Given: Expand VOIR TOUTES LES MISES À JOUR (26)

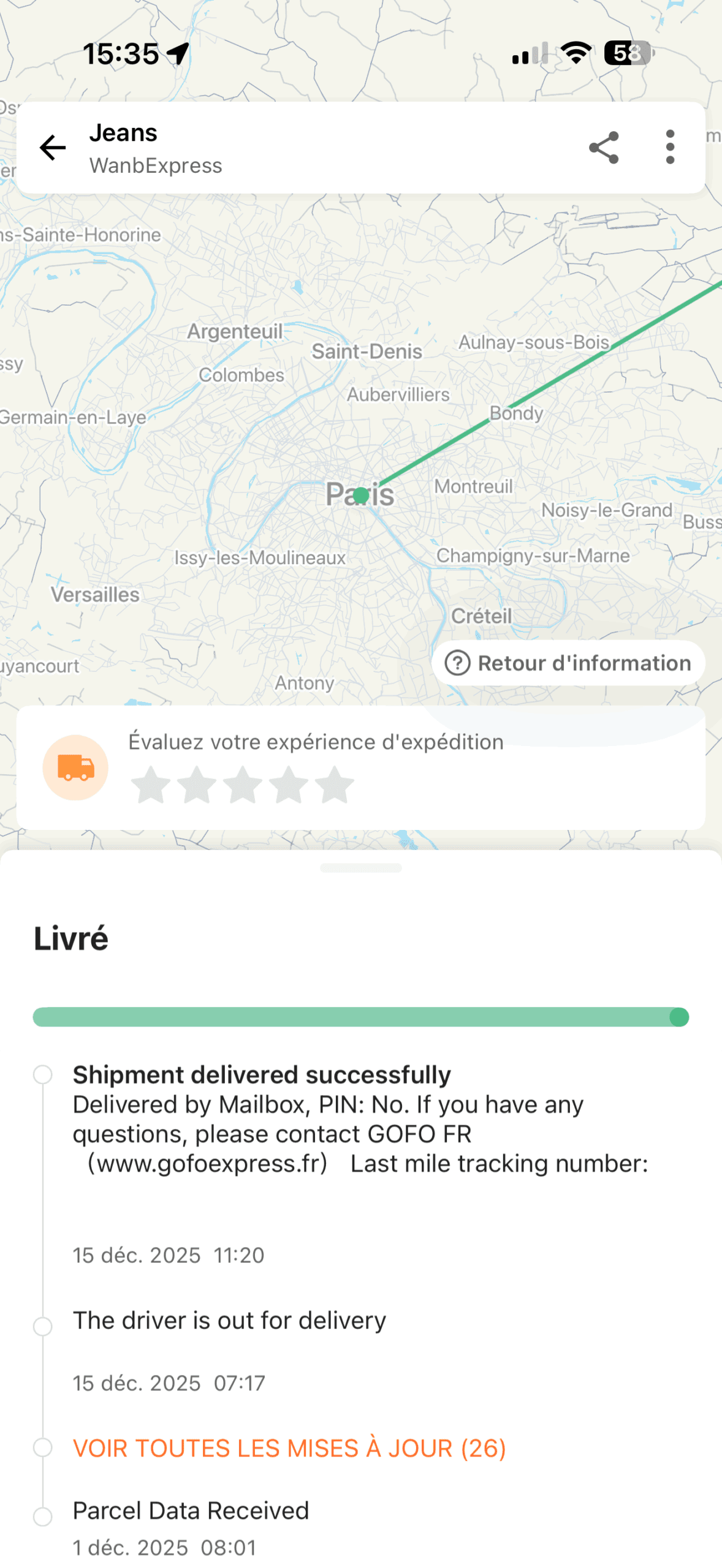Looking at the screenshot, I should [289, 1448].
